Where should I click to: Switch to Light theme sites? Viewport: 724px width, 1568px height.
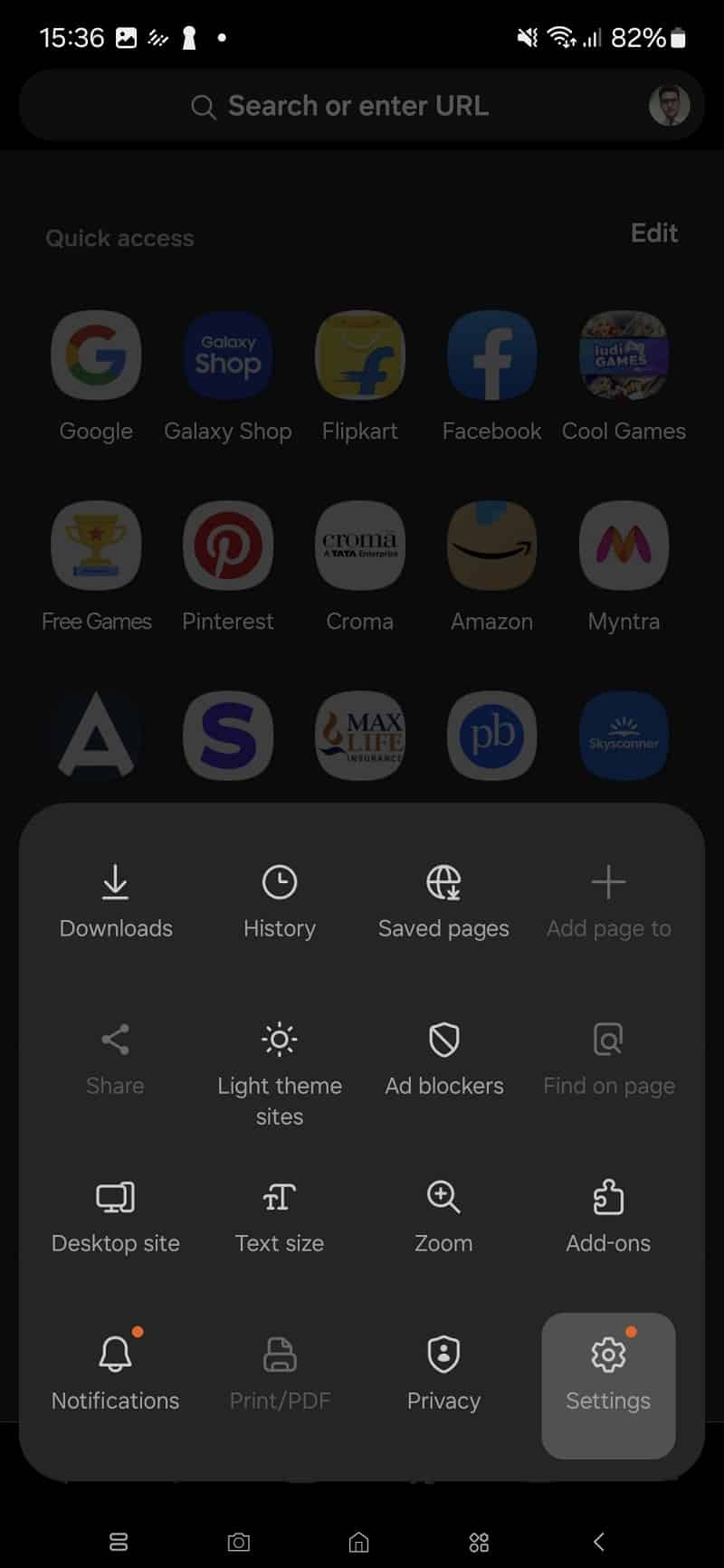coord(280,1075)
